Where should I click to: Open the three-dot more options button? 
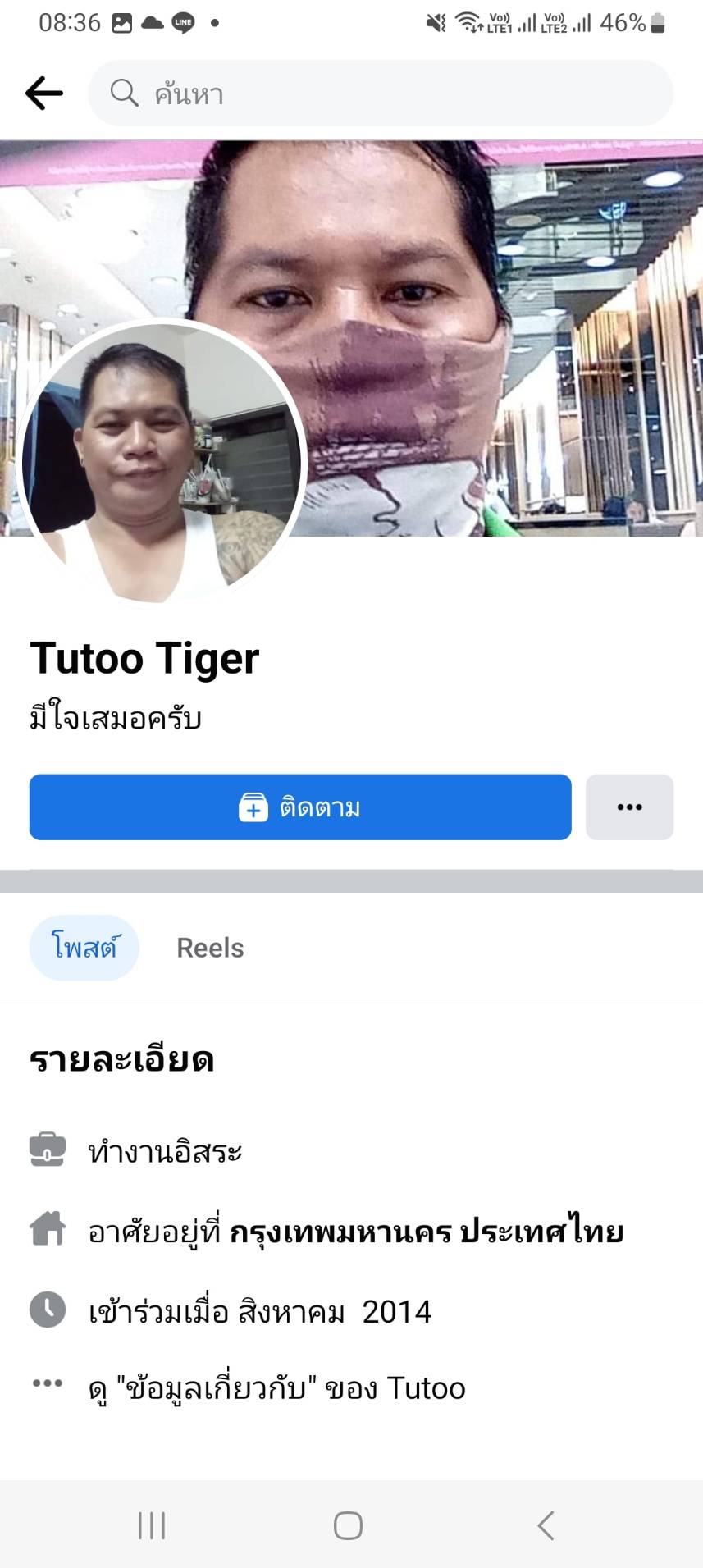(629, 807)
